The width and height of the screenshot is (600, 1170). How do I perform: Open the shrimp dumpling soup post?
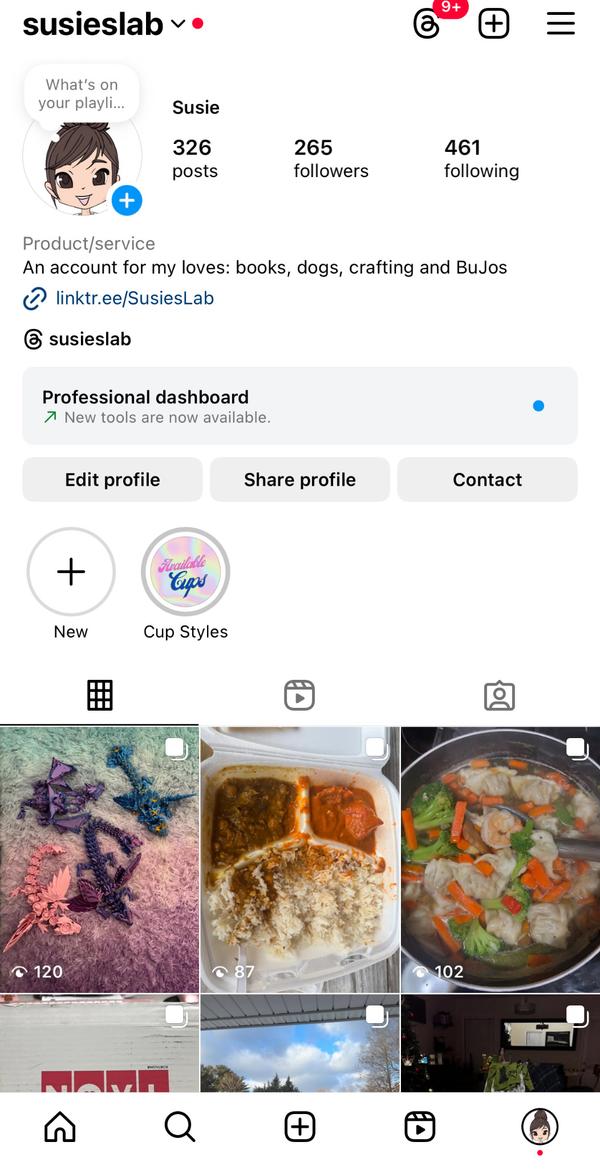coord(500,860)
